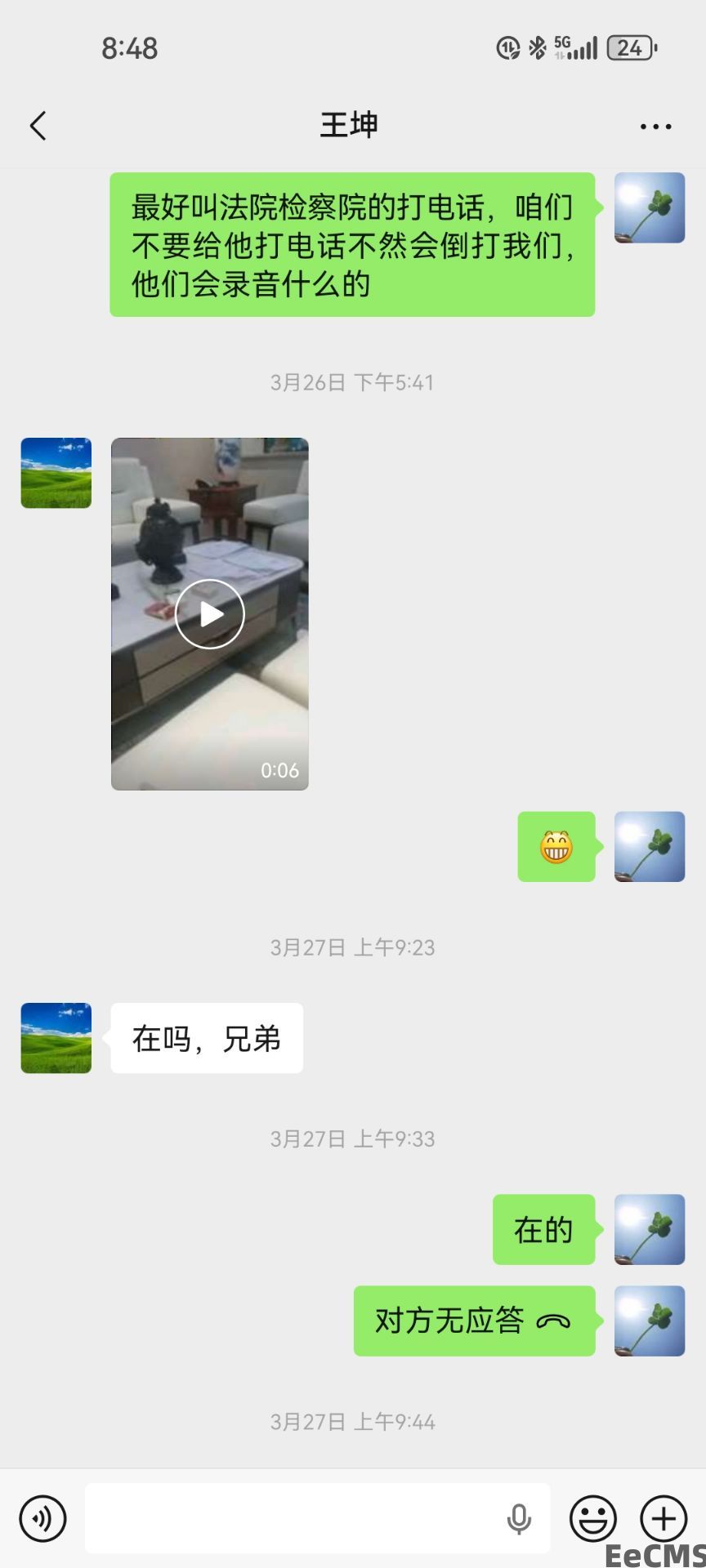Image resolution: width=706 pixels, height=1568 pixels.
Task: Open the chat overflow menu
Action: pos(655,127)
